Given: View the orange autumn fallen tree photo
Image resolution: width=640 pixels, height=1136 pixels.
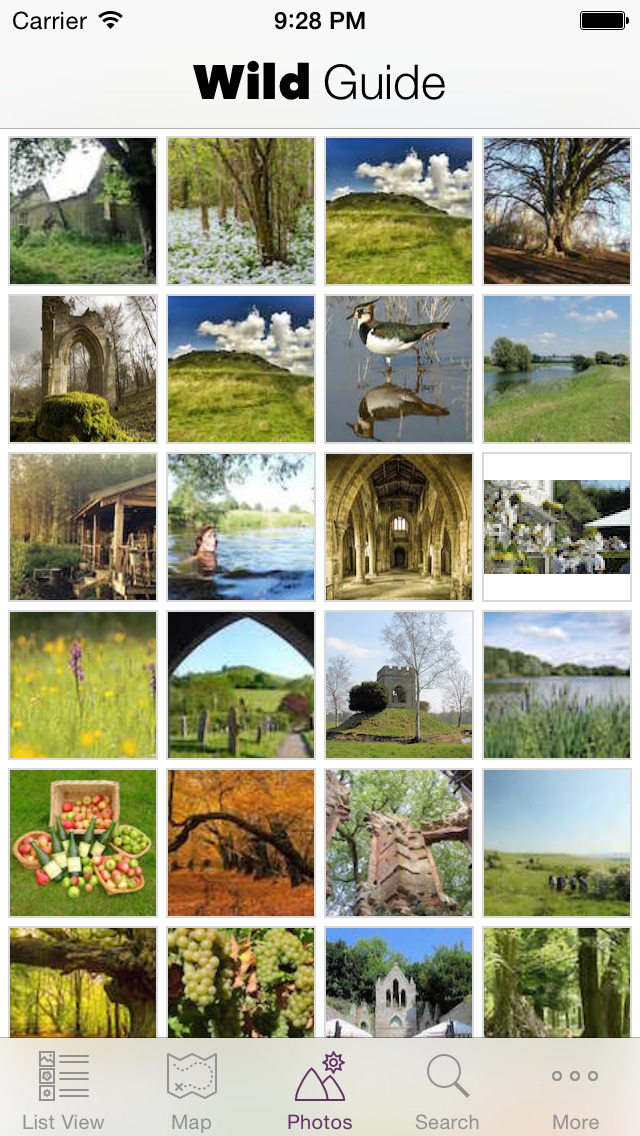Looking at the screenshot, I should coord(241,842).
